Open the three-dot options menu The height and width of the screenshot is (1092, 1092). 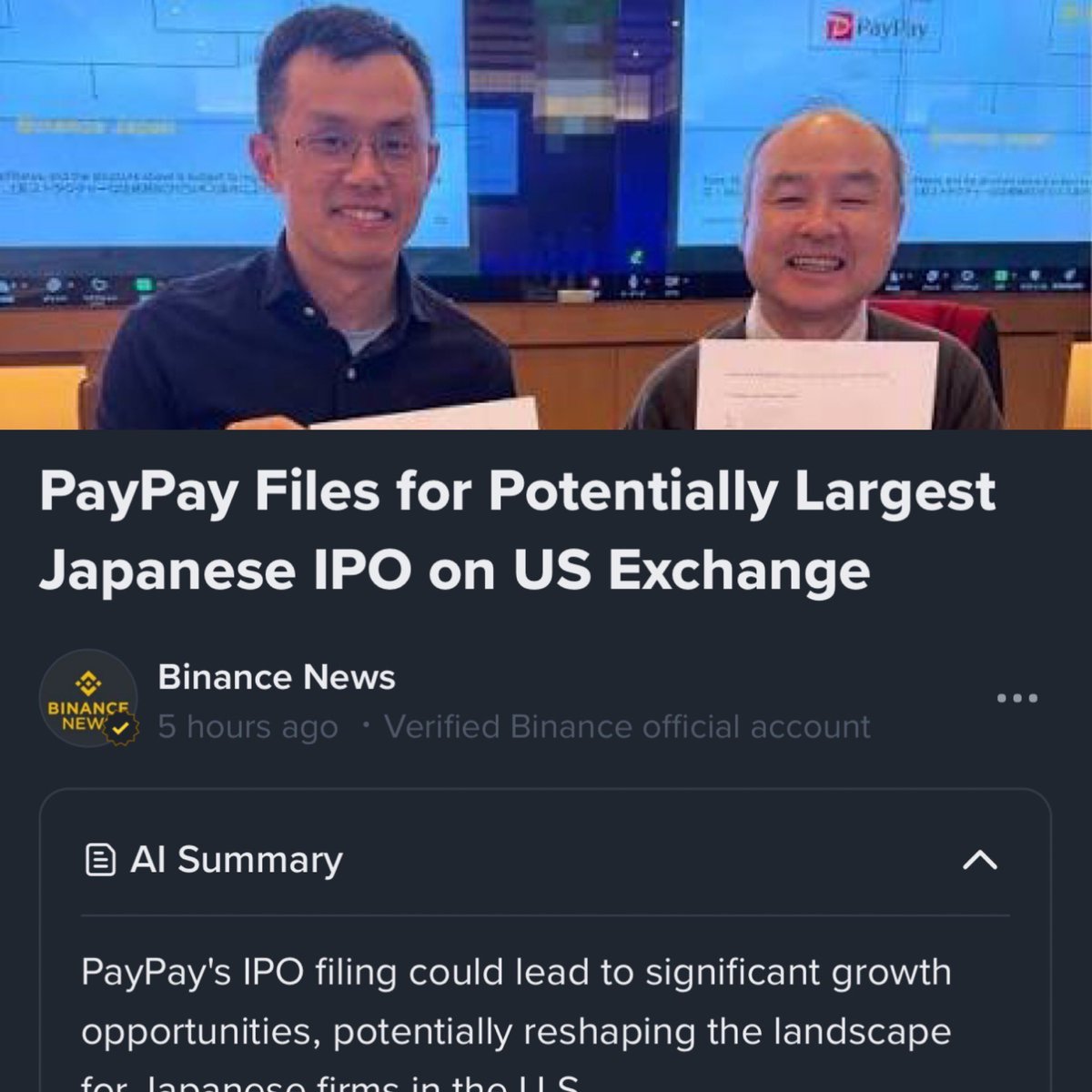[x=1016, y=698]
